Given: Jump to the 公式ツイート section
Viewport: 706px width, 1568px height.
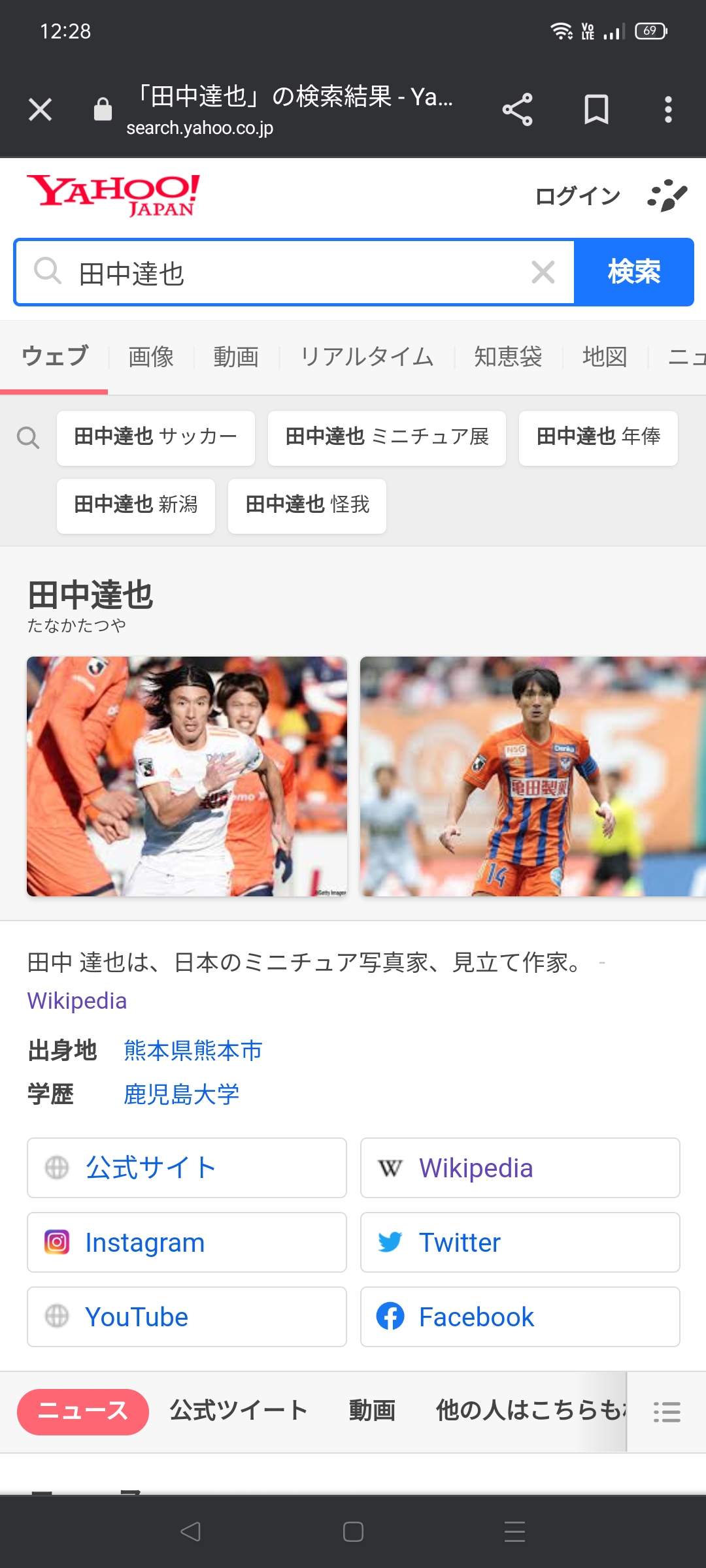Looking at the screenshot, I should pos(239,1411).
